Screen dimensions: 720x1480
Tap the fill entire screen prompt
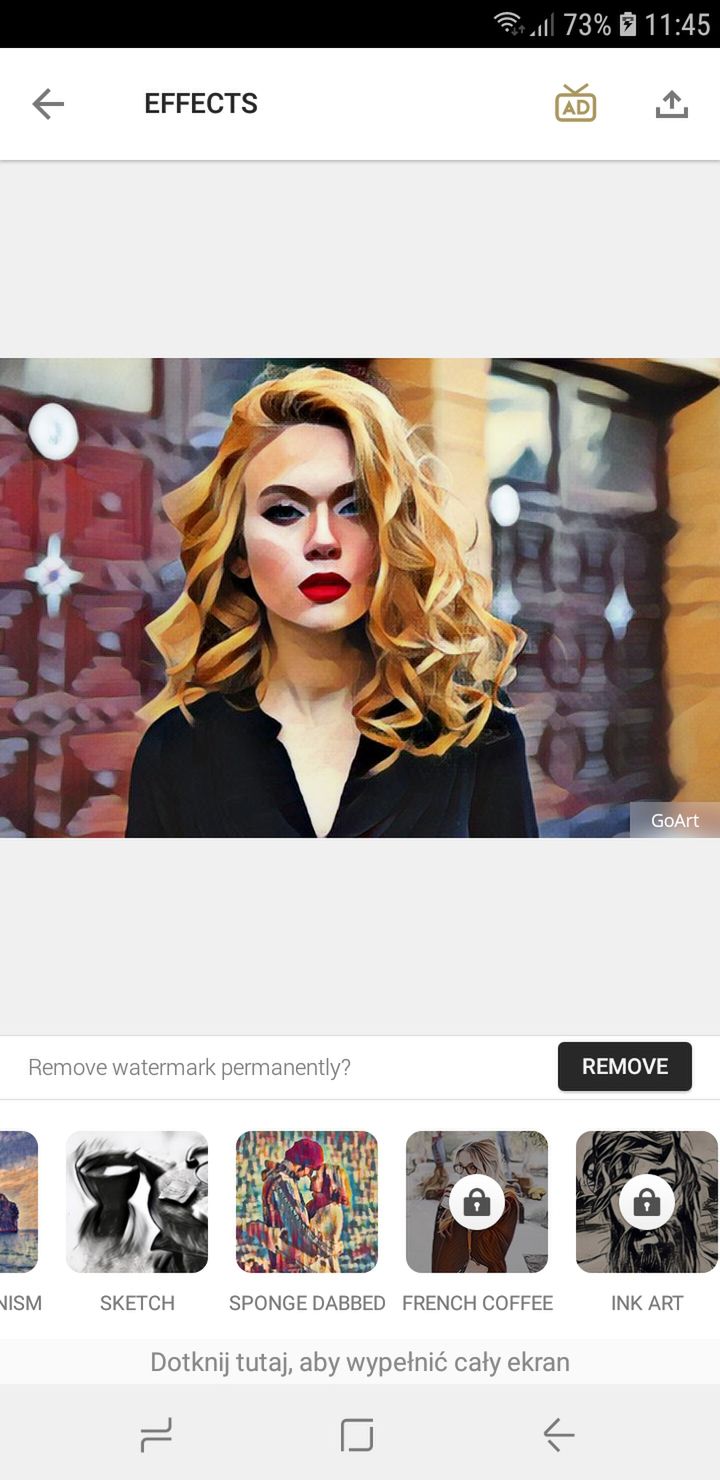click(x=360, y=1362)
